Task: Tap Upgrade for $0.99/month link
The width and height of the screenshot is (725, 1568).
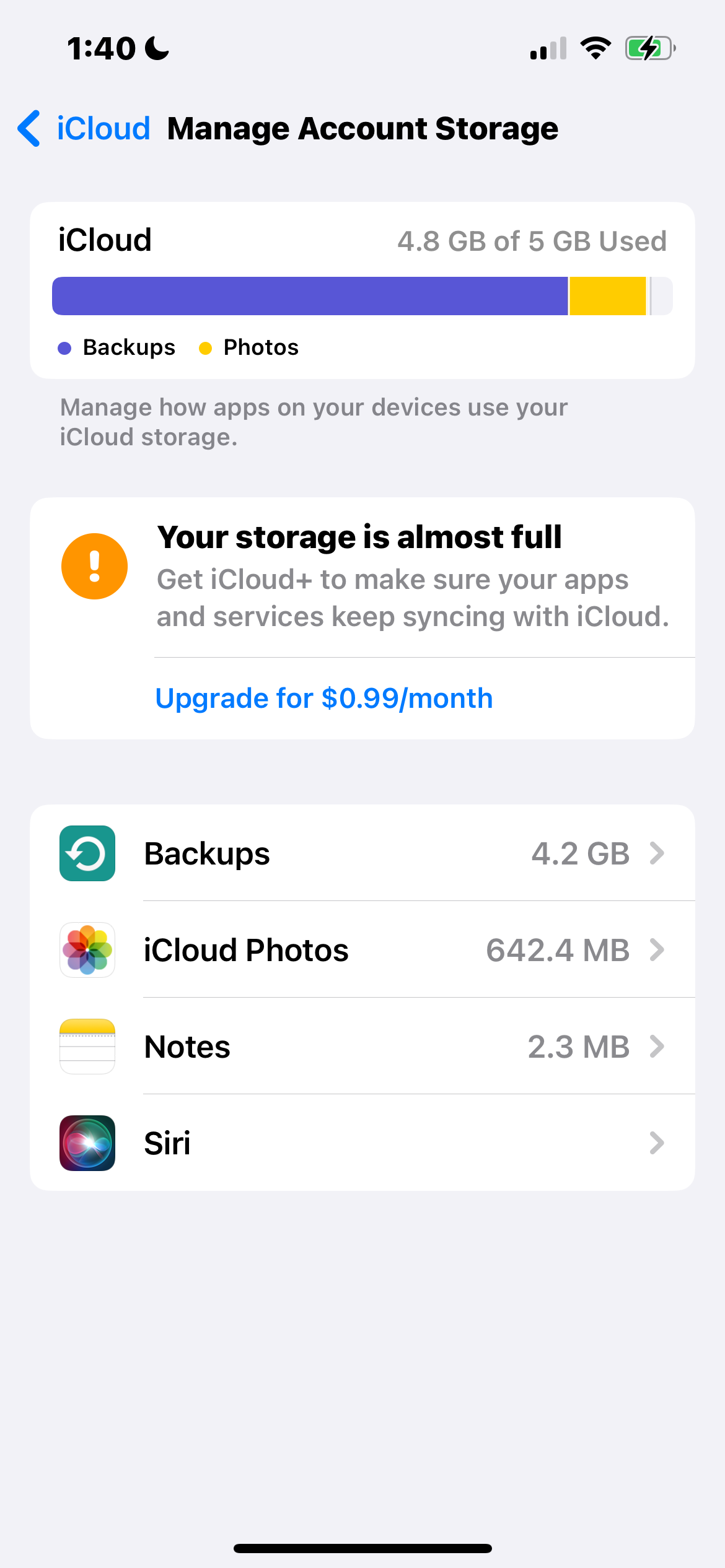Action: [x=324, y=699]
